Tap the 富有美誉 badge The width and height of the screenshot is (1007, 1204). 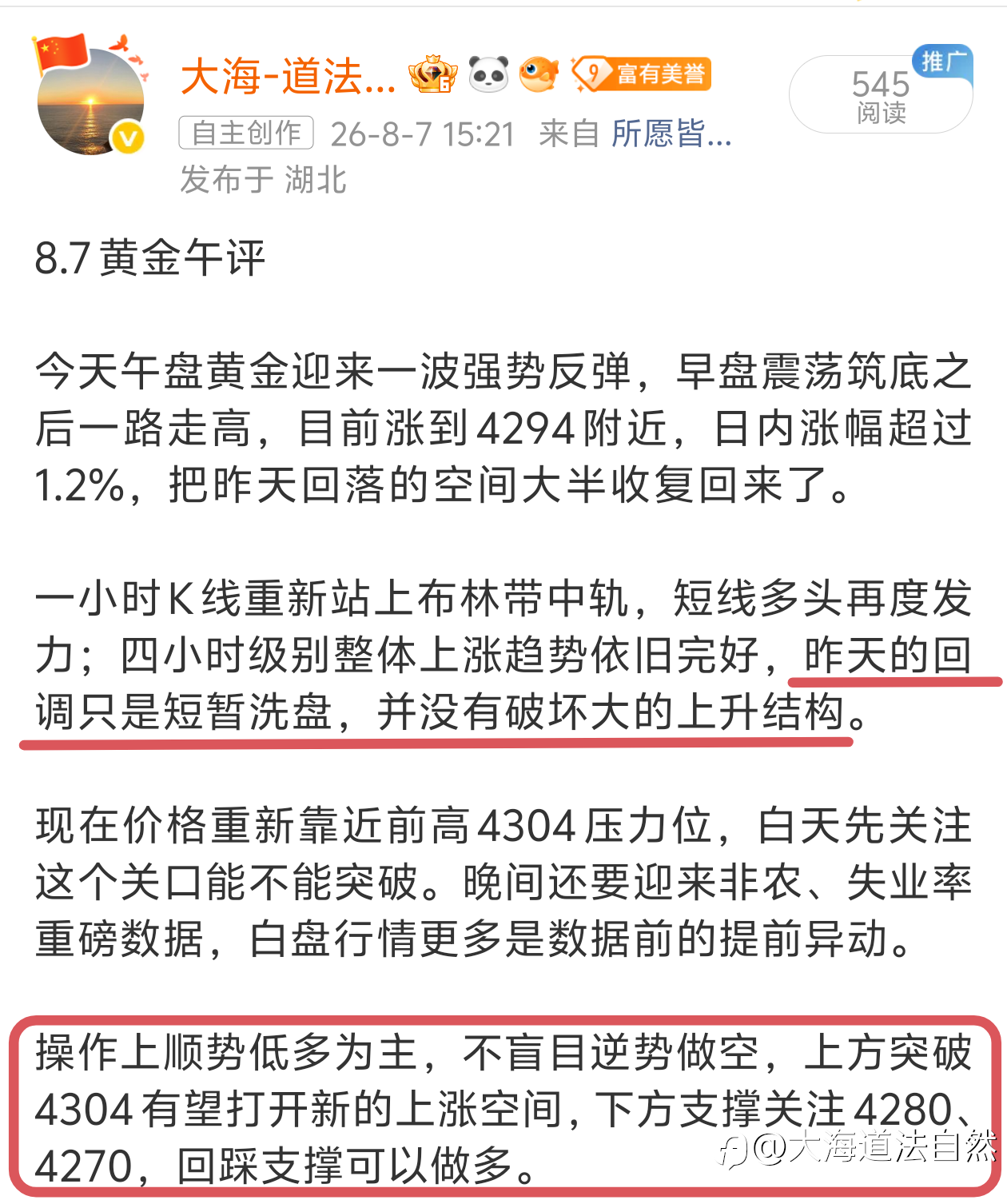point(641,74)
